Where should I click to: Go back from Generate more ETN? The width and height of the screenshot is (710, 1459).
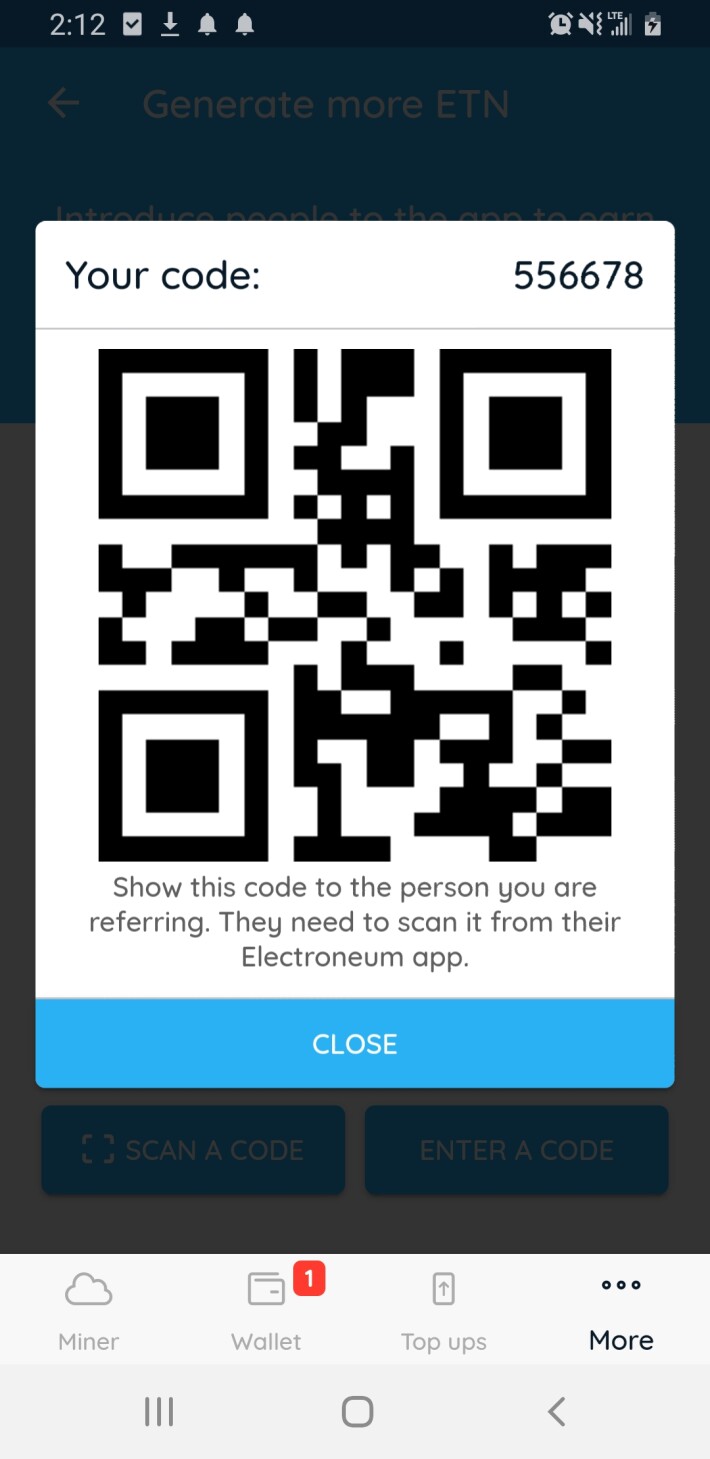pyautogui.click(x=63, y=103)
